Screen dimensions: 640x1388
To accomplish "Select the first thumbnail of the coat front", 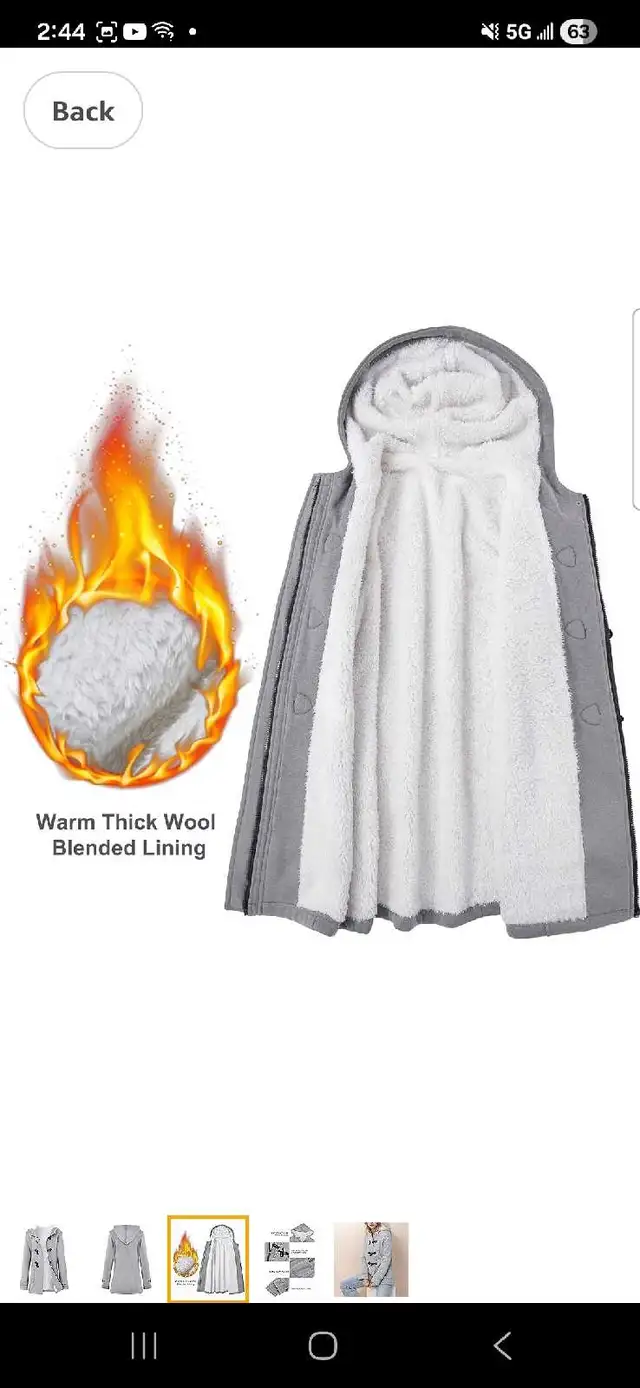I will coord(44,1258).
